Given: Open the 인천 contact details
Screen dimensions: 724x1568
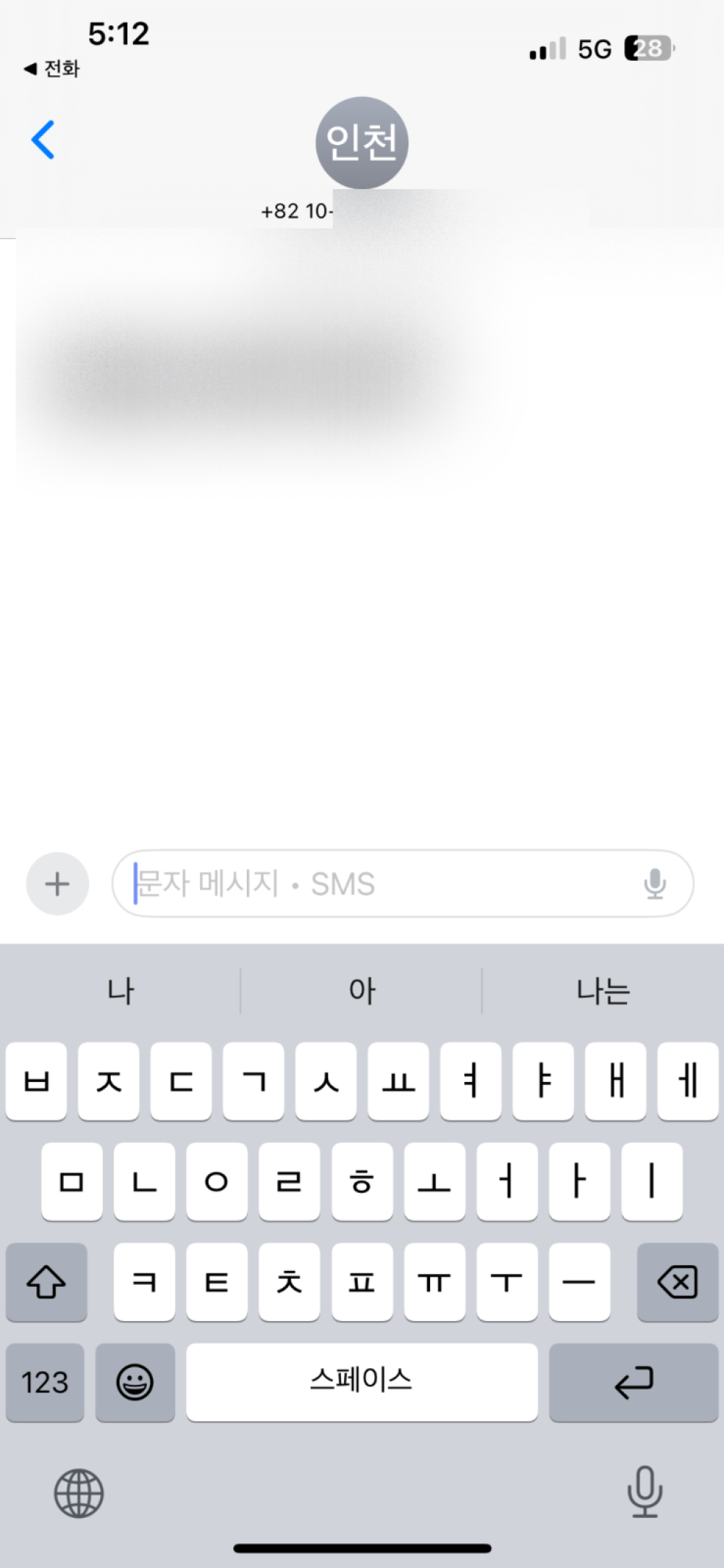Looking at the screenshot, I should pos(361,143).
